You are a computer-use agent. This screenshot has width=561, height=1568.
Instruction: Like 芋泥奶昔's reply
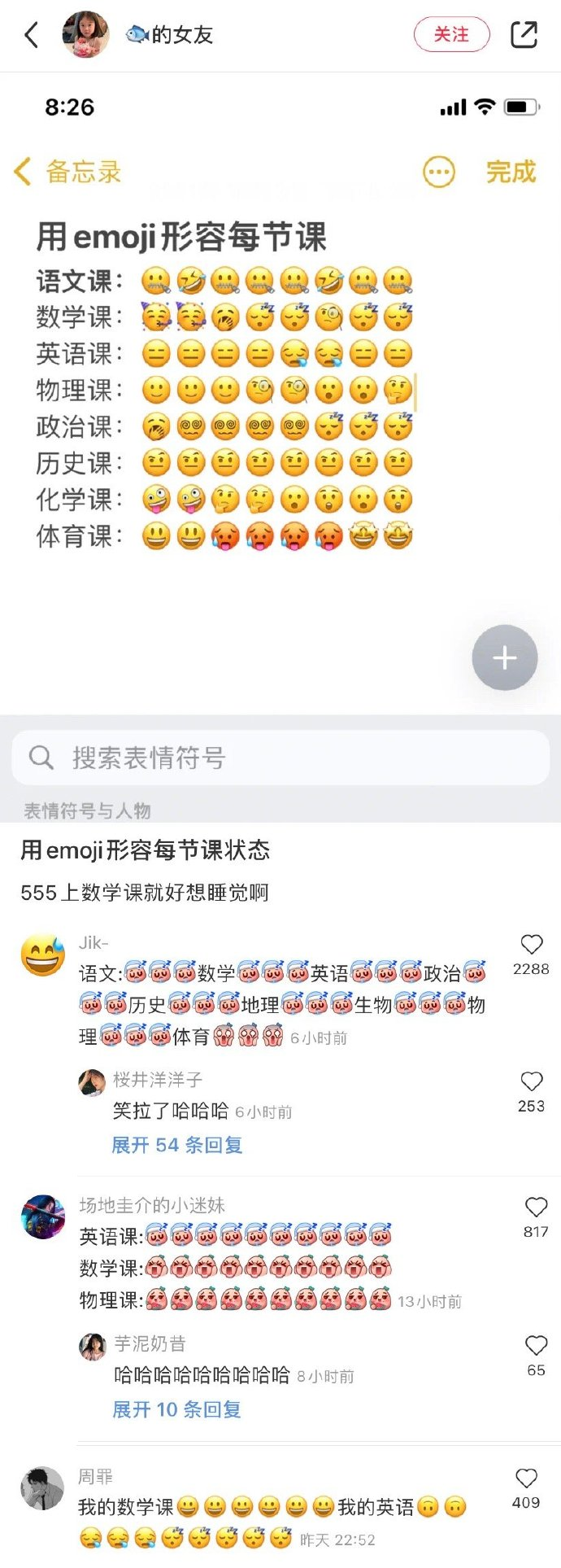pyautogui.click(x=535, y=1346)
